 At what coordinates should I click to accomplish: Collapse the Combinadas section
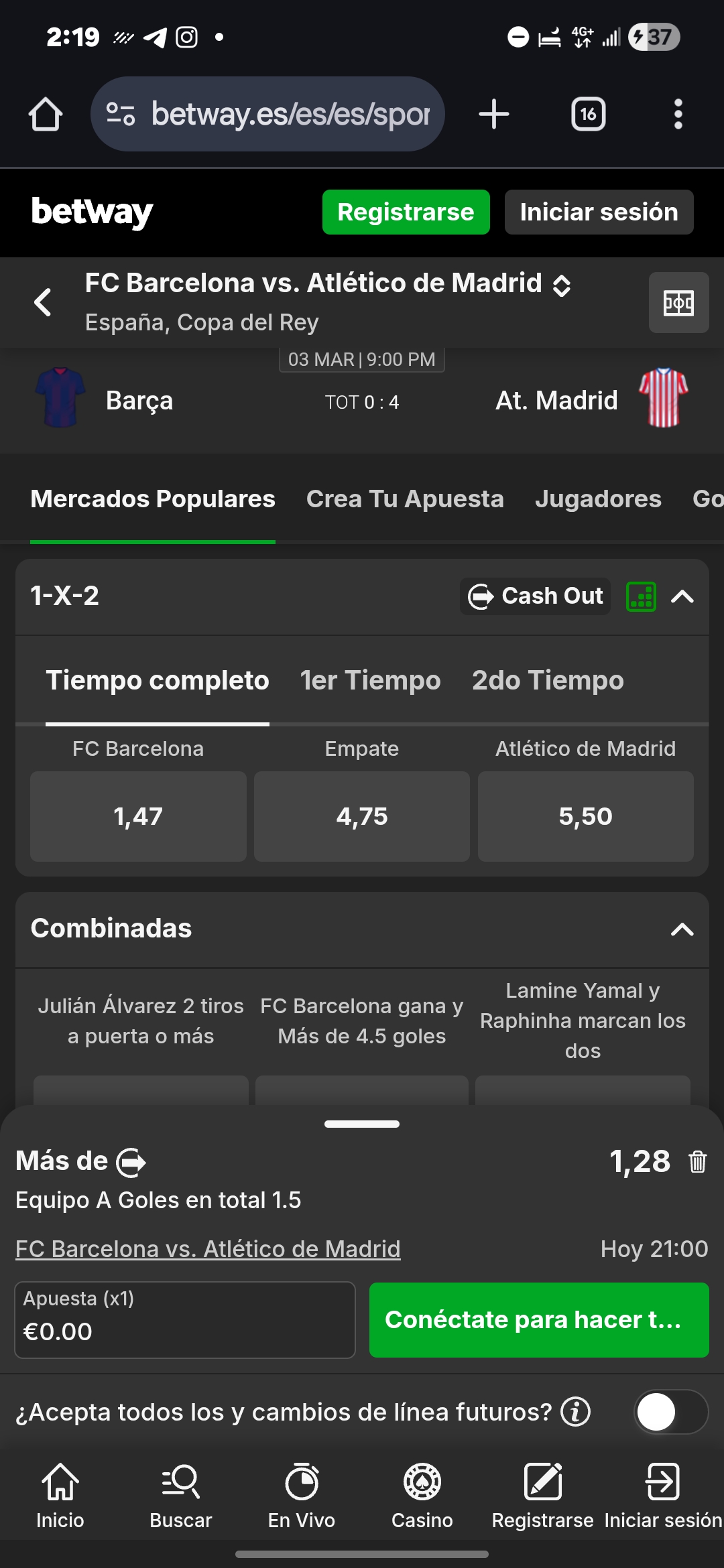[x=682, y=929]
